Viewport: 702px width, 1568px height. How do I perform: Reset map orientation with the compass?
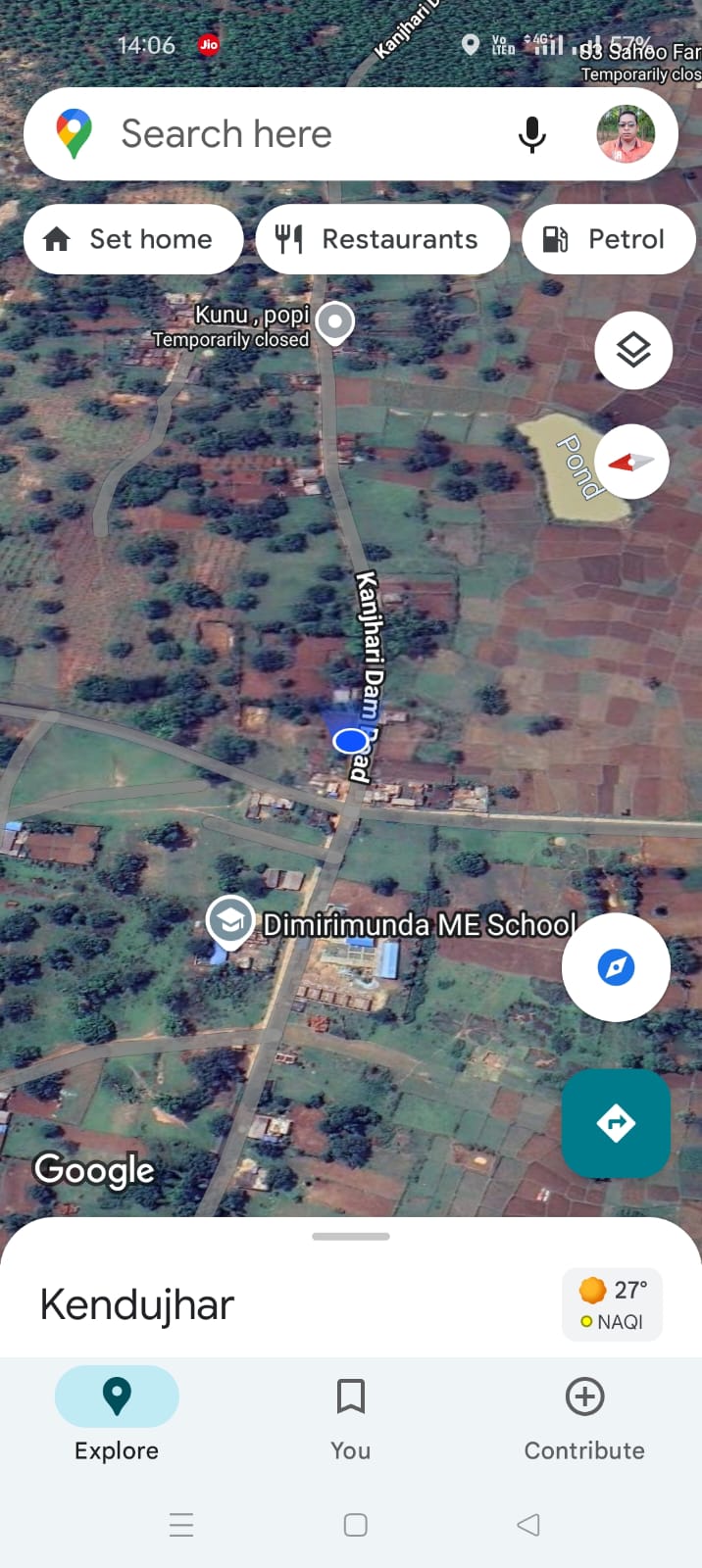coord(631,462)
